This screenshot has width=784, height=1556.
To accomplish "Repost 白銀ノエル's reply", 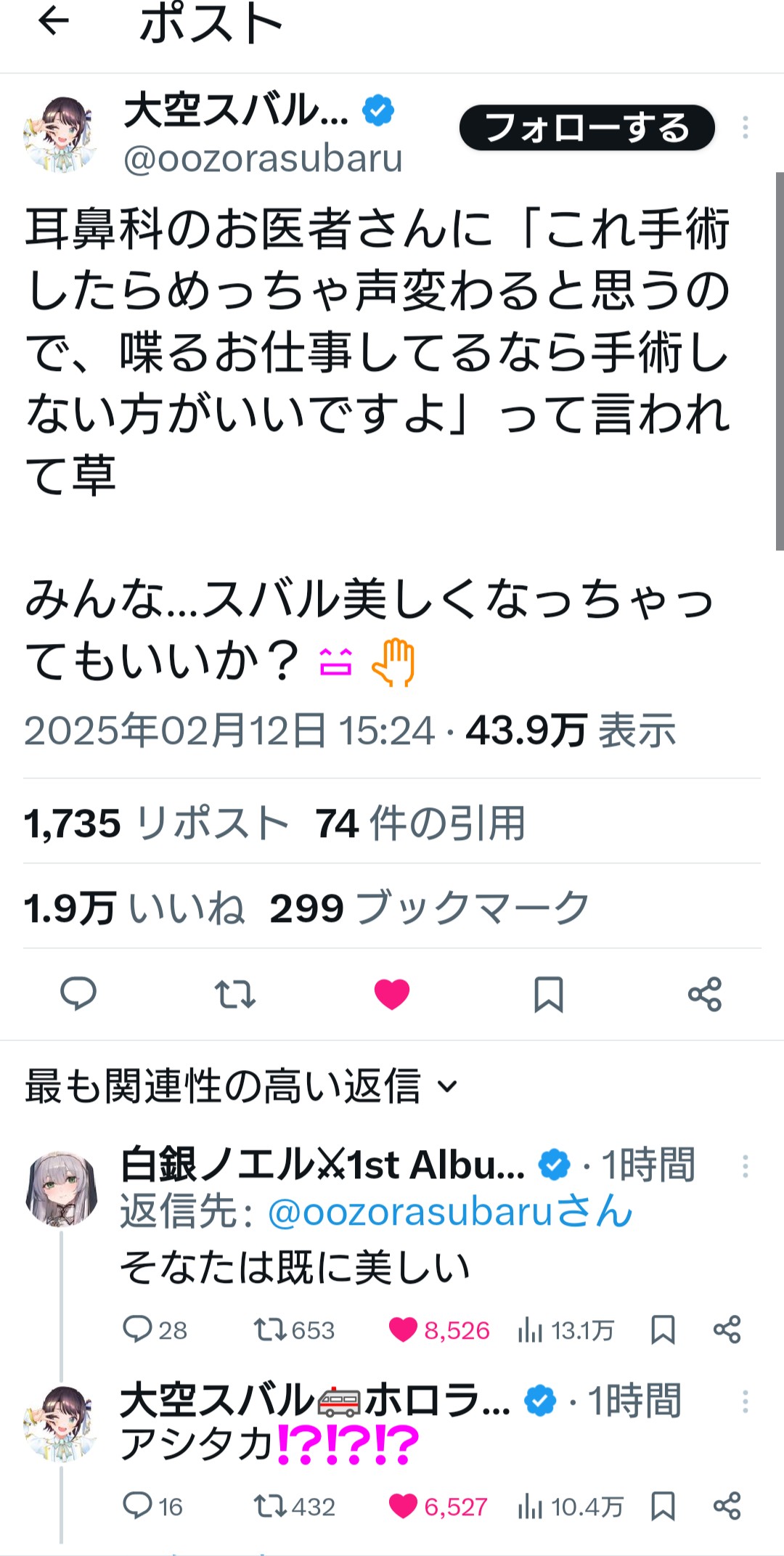I will (270, 1330).
